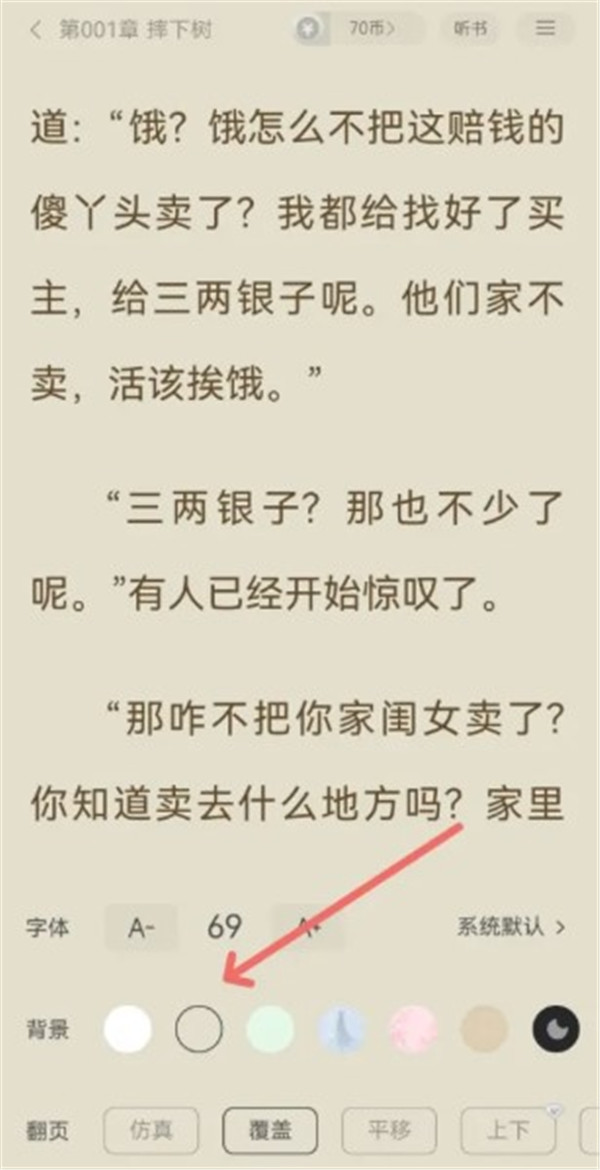Switch to dark night mode background
This screenshot has width=600, height=1170.
pos(556,1029)
